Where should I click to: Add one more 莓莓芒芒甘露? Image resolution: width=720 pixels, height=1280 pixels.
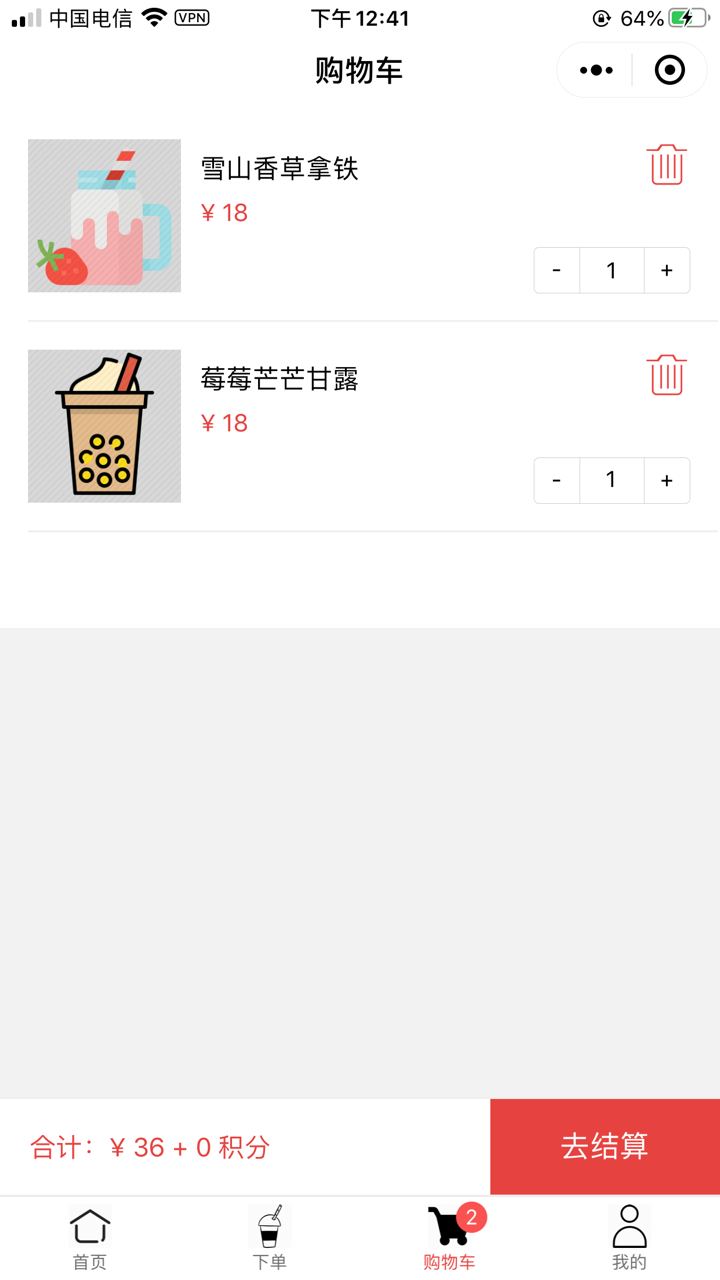pyautogui.click(x=667, y=480)
